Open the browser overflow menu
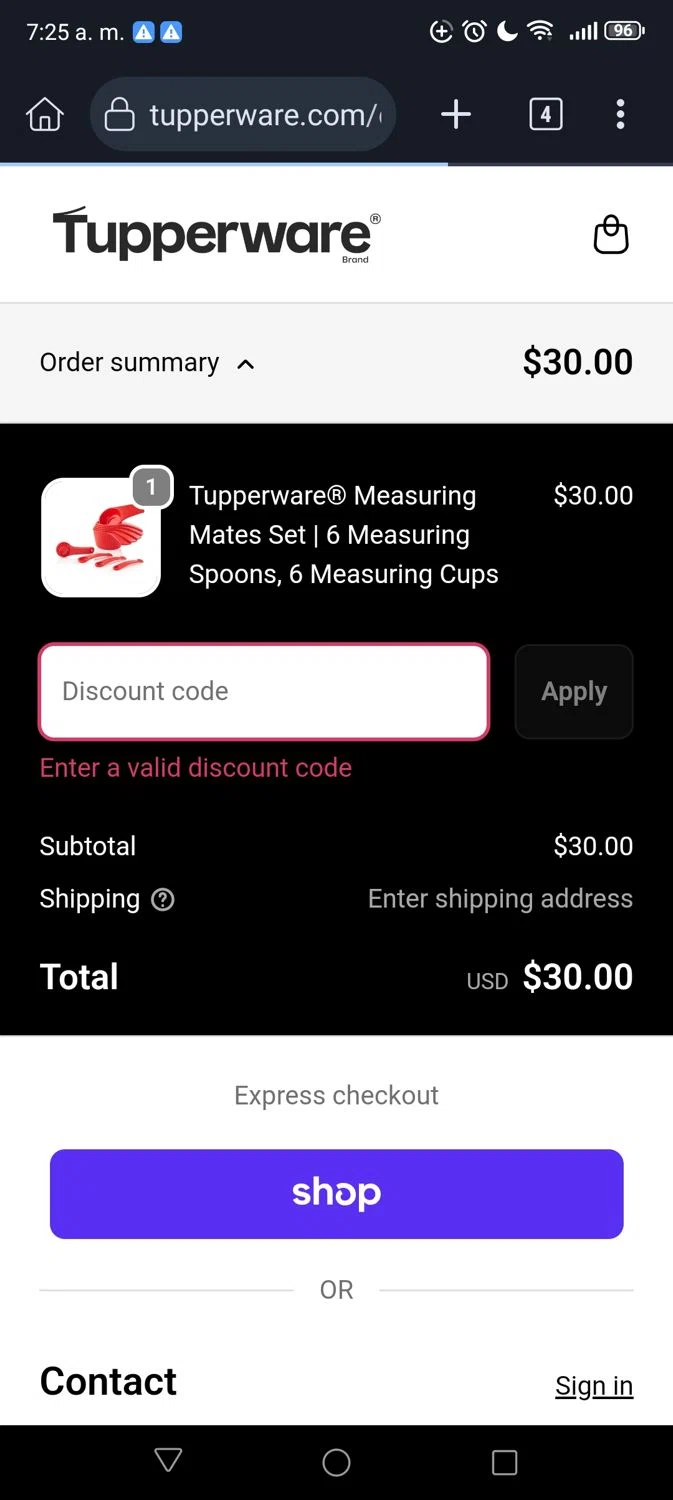Screen dimensions: 673x1500 (620, 115)
